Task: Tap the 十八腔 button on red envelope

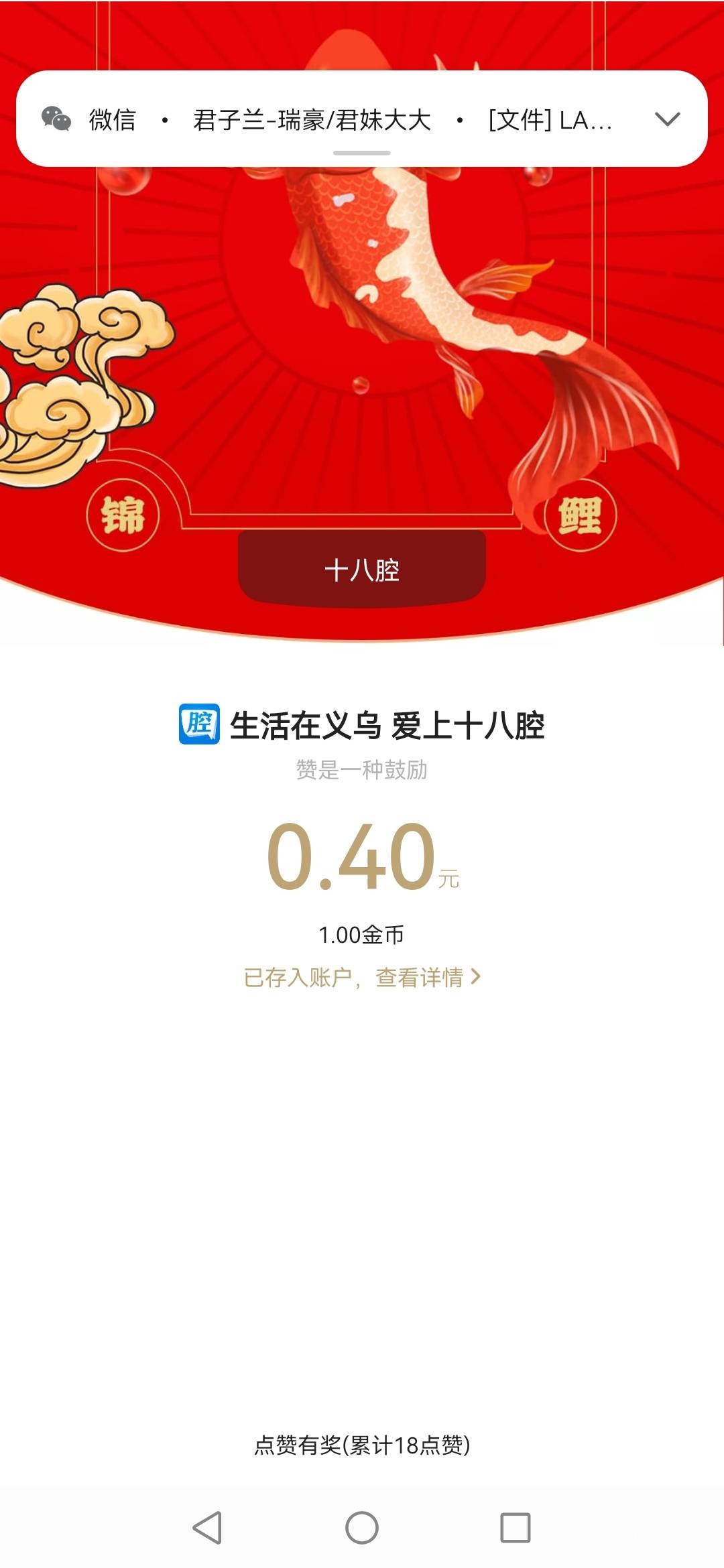Action: pos(362,570)
